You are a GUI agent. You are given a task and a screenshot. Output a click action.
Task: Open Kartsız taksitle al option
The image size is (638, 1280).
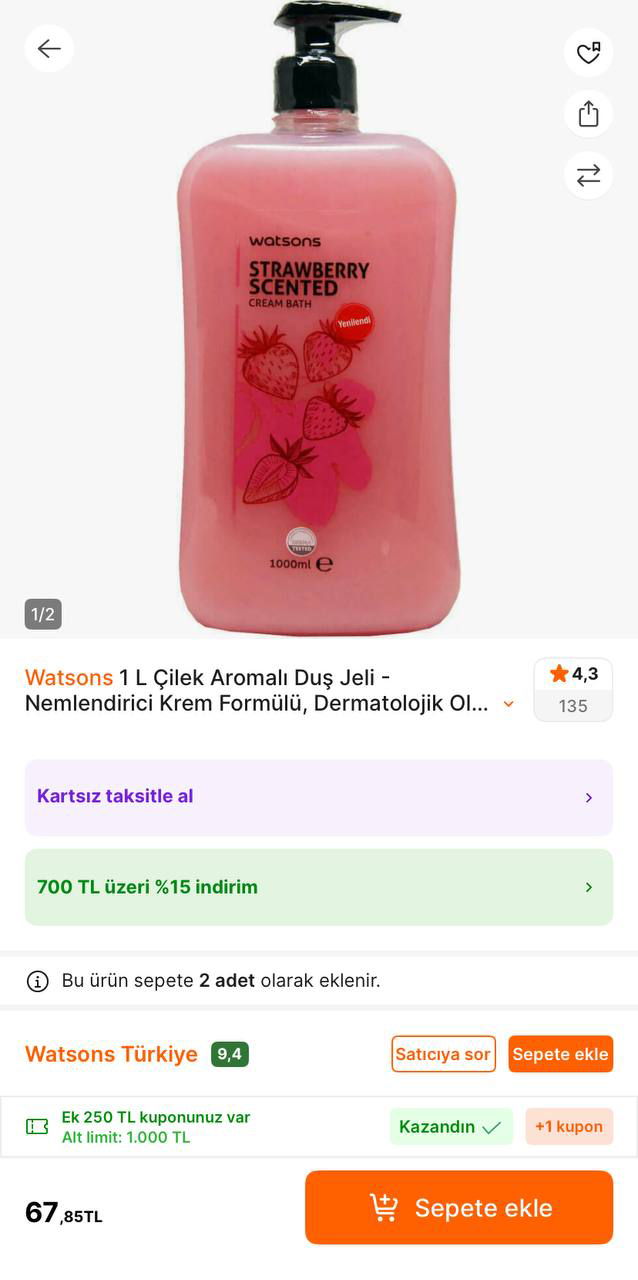318,797
